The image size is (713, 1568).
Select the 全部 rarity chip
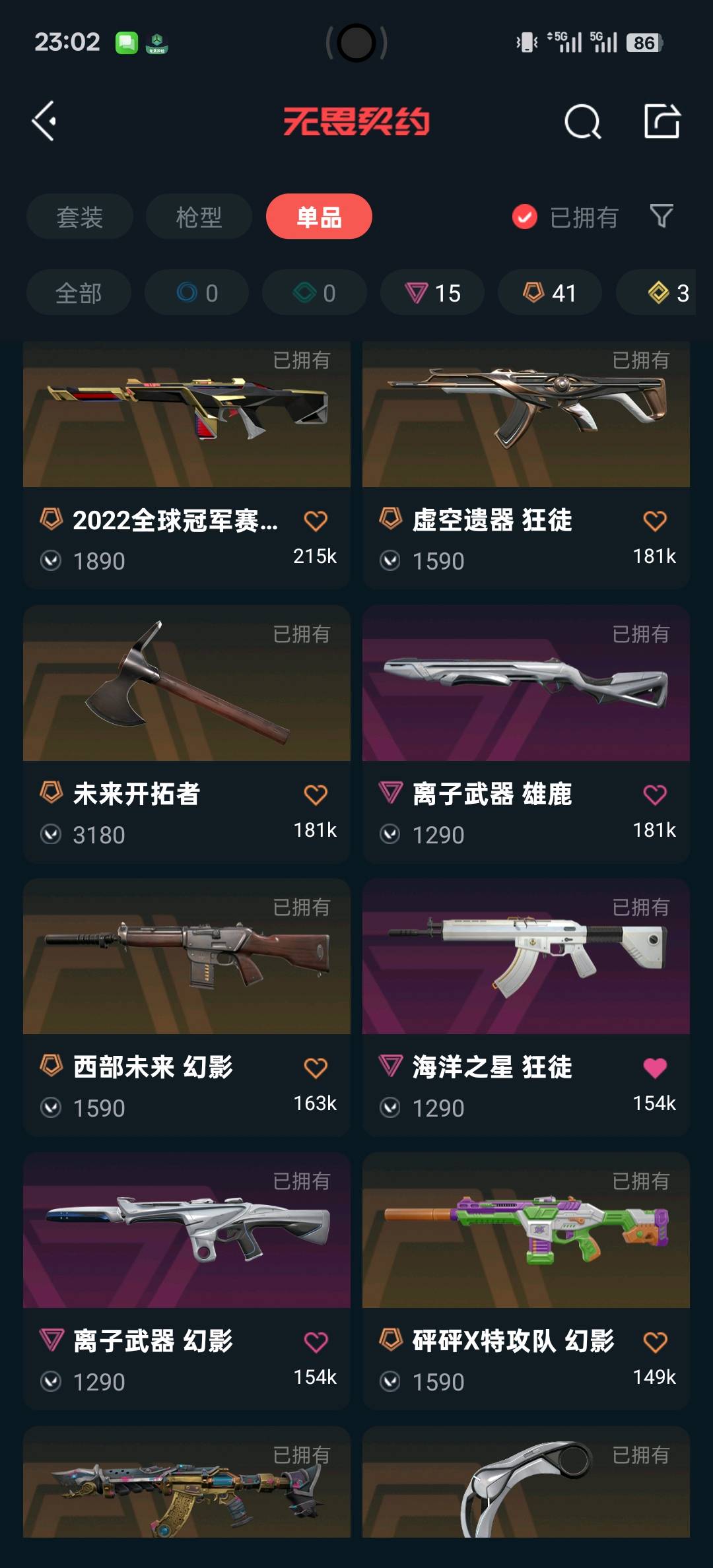(79, 292)
